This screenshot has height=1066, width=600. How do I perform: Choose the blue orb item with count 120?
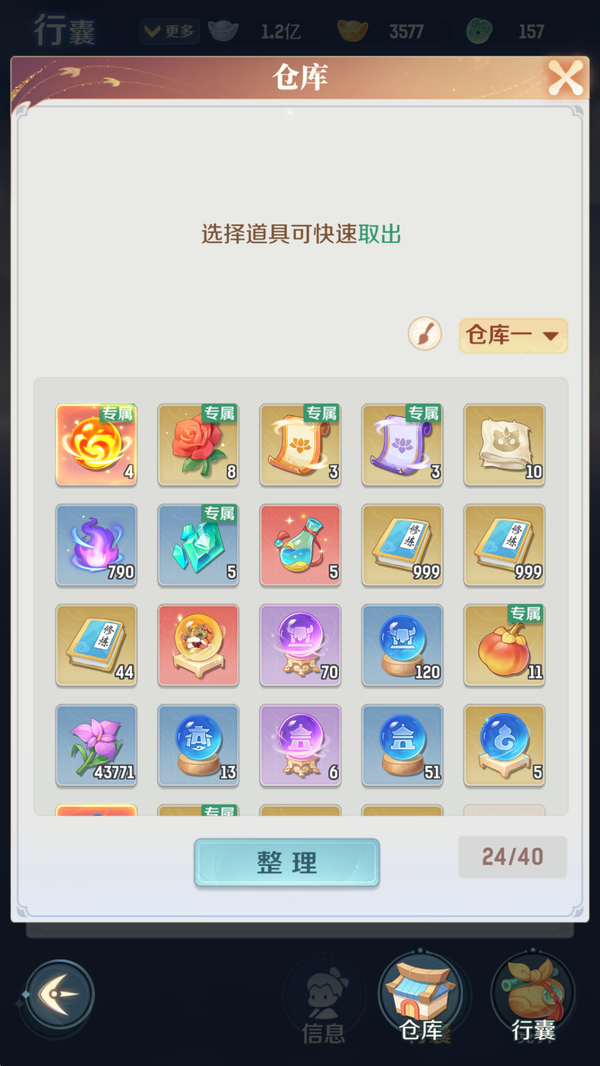403,645
